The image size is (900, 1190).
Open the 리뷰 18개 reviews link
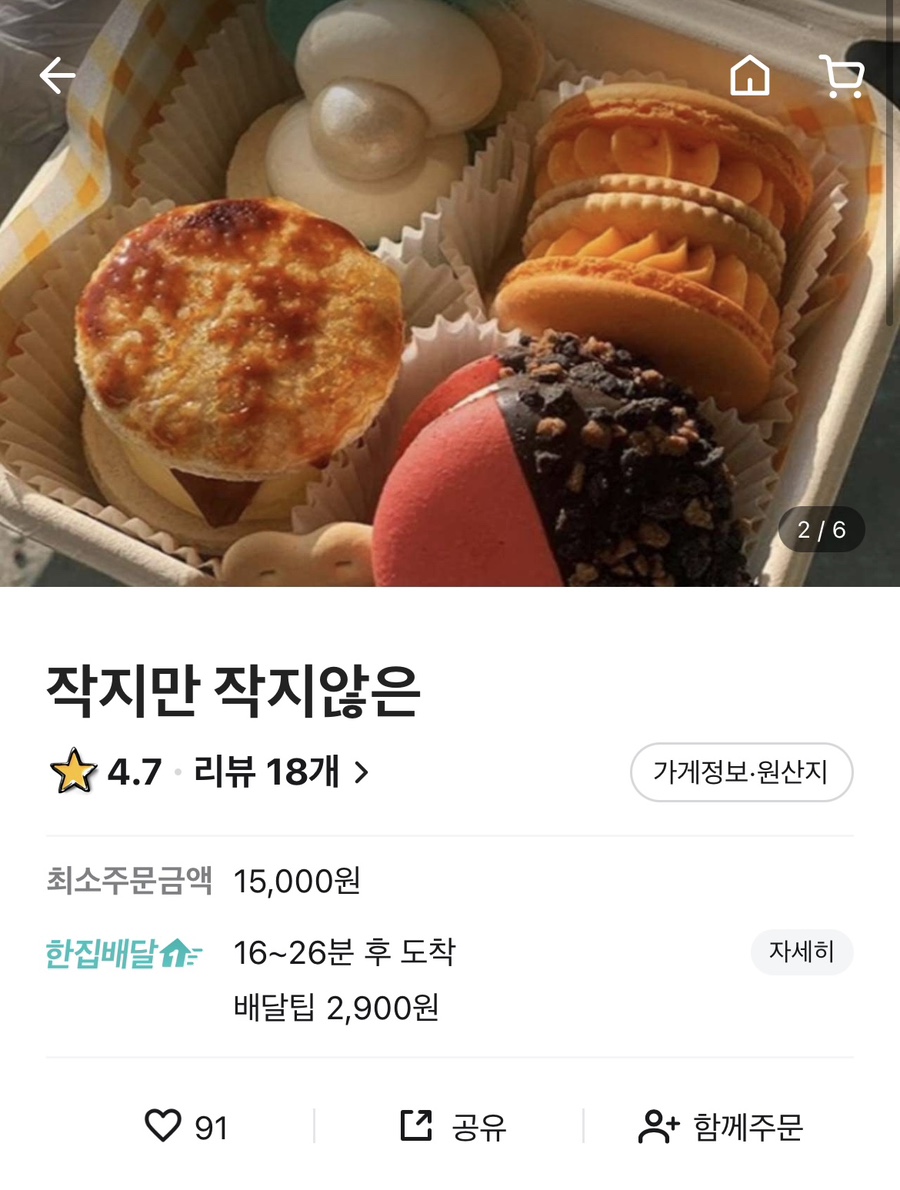point(281,772)
